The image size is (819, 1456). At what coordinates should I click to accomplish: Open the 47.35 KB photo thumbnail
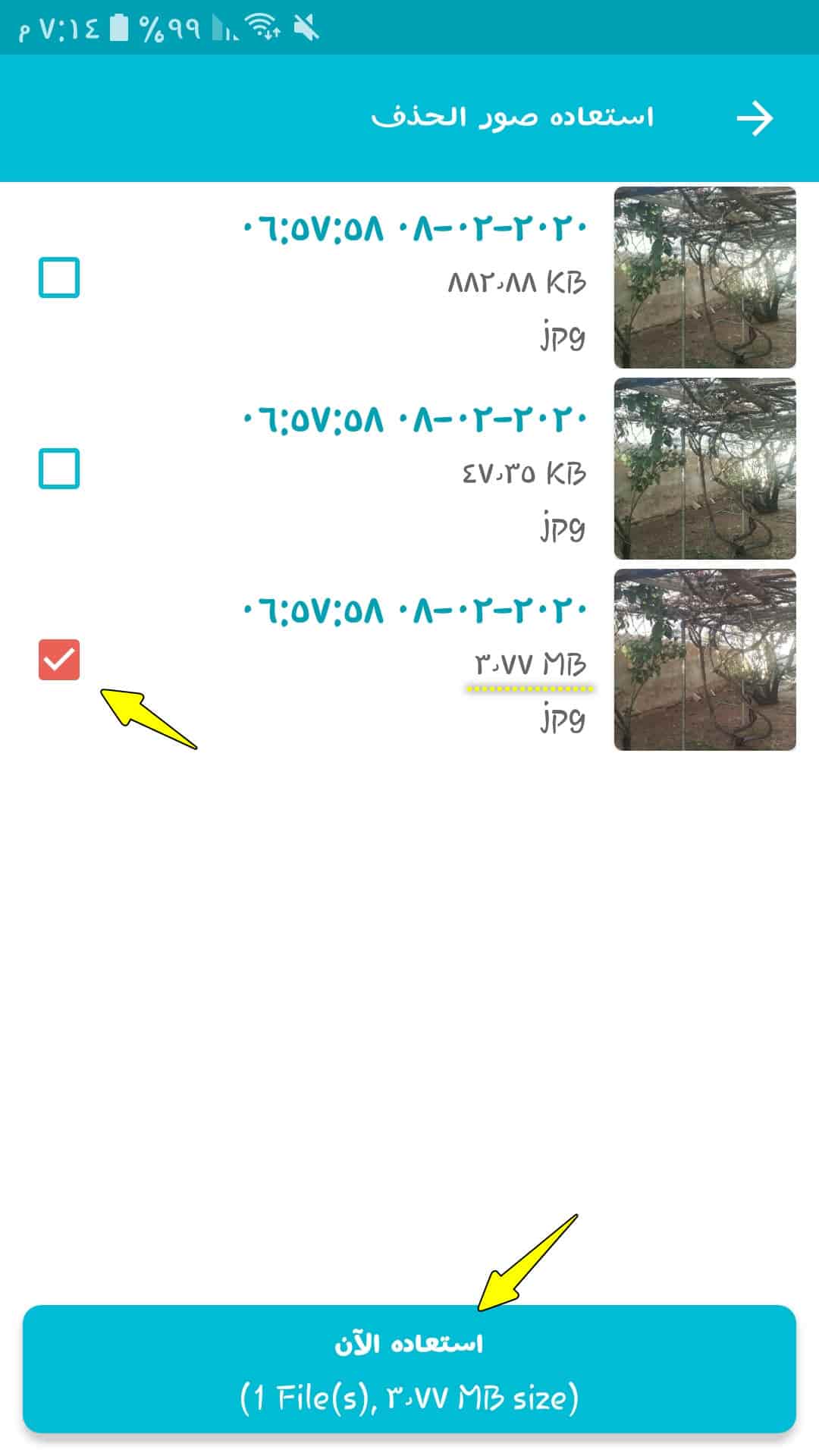pos(704,469)
